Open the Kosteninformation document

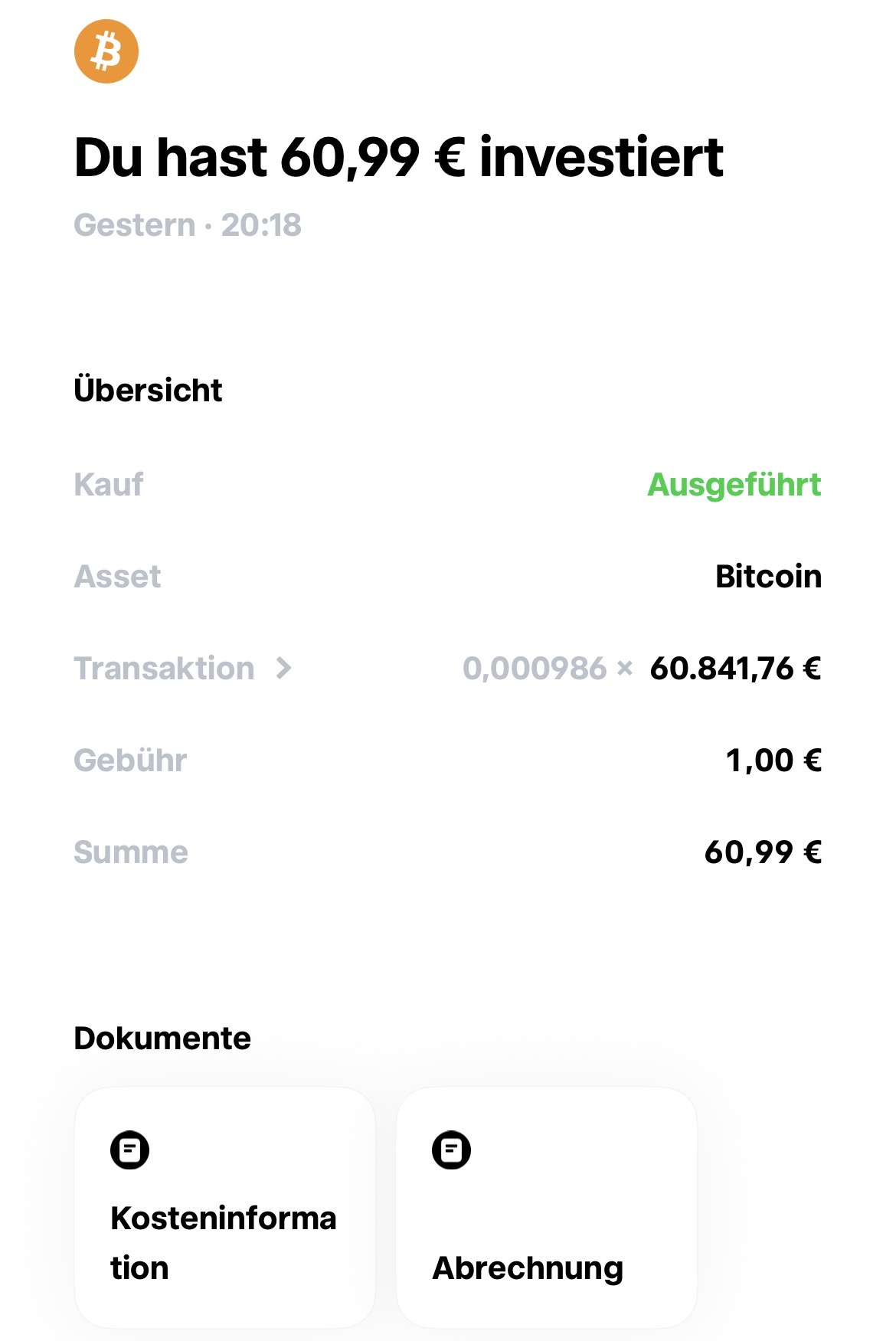[x=224, y=1207]
